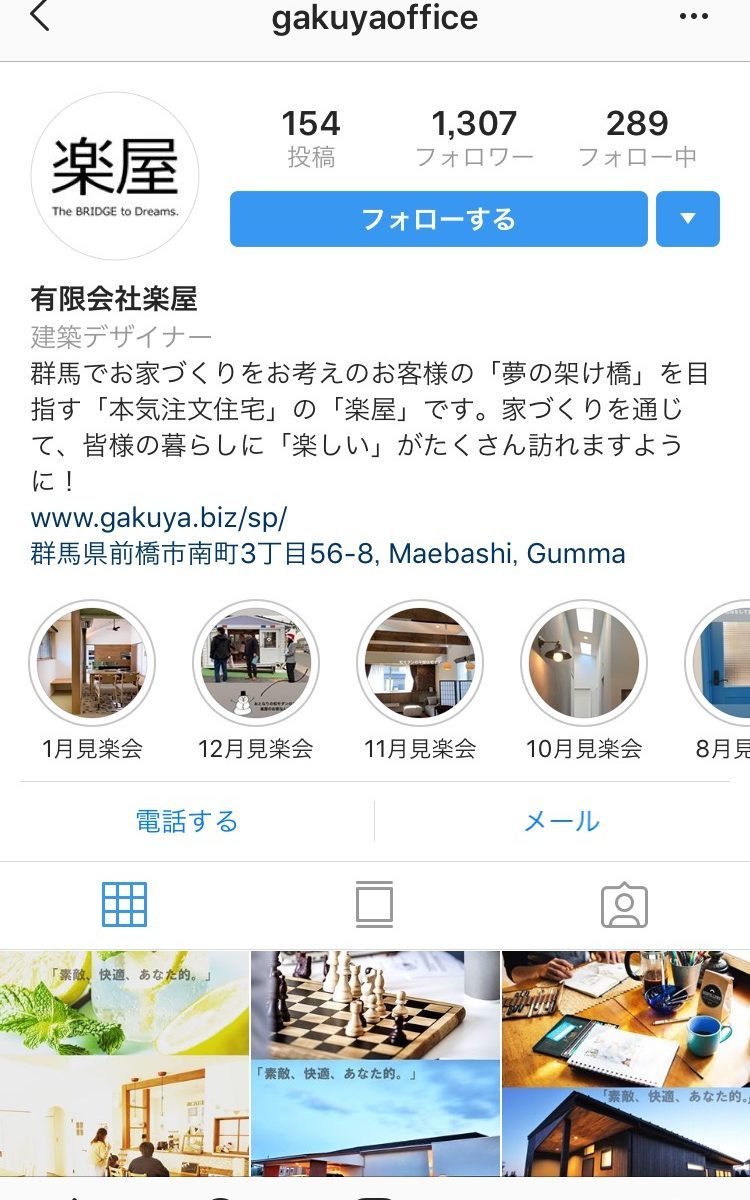Open the 11月見楽会 story highlight
750x1200 pixels.
point(420,662)
